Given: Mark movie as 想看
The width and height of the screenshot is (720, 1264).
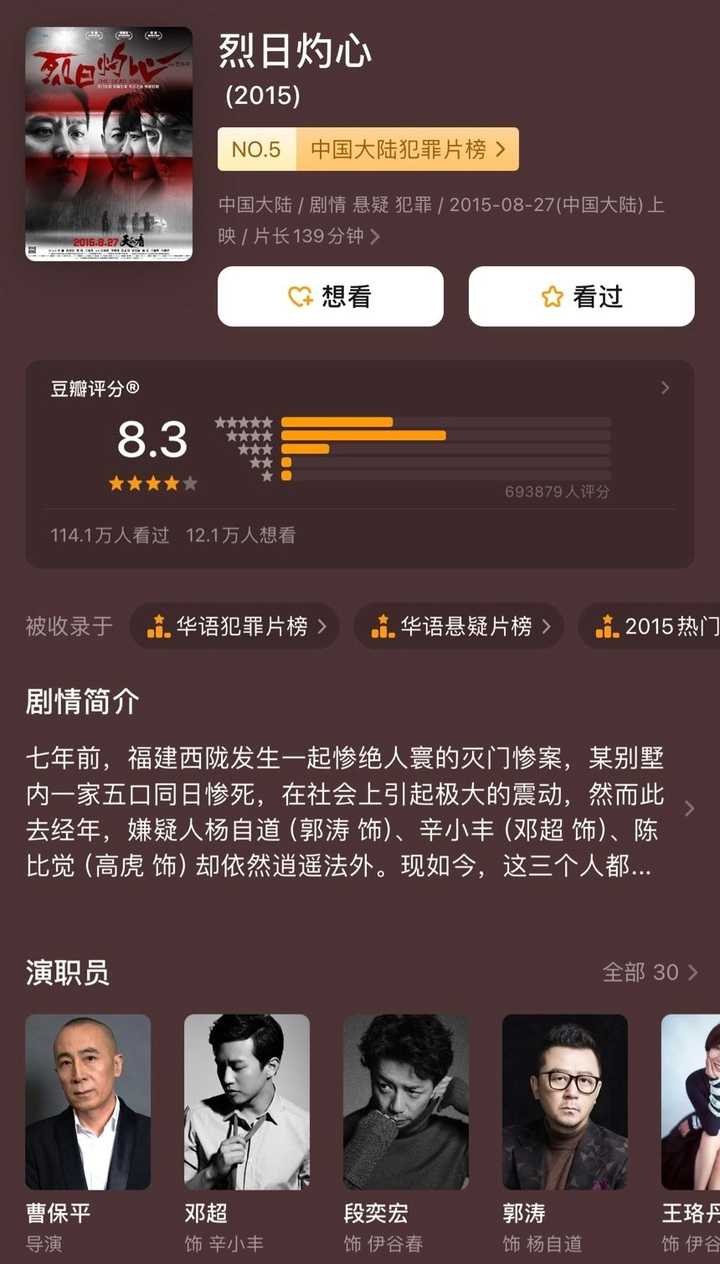Looking at the screenshot, I should click(330, 296).
